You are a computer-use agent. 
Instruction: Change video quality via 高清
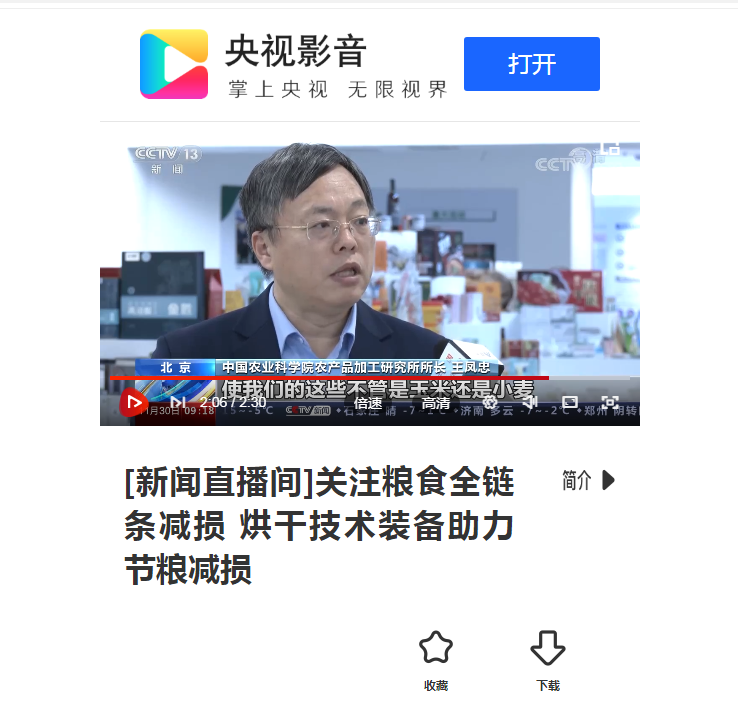[435, 403]
